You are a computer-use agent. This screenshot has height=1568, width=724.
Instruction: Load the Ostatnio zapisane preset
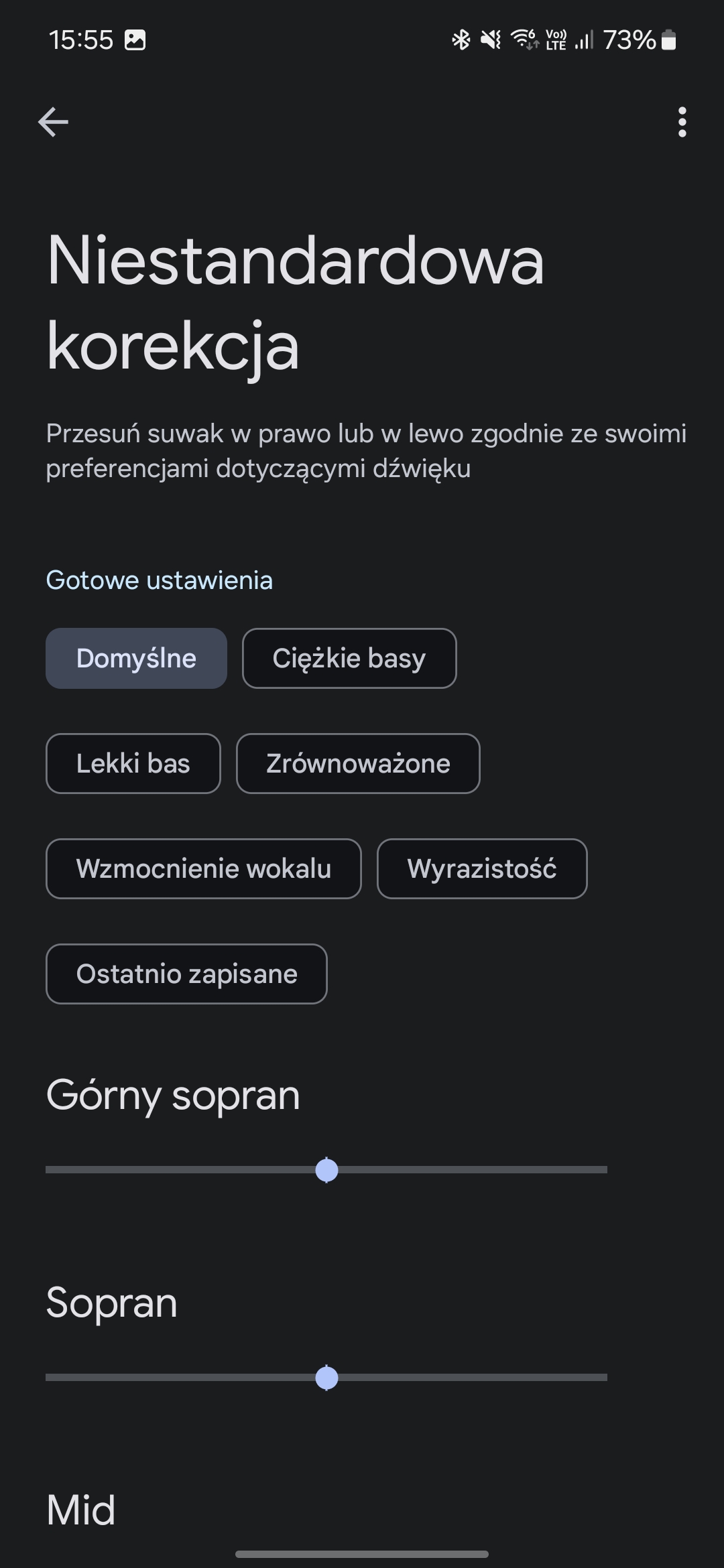(x=186, y=974)
